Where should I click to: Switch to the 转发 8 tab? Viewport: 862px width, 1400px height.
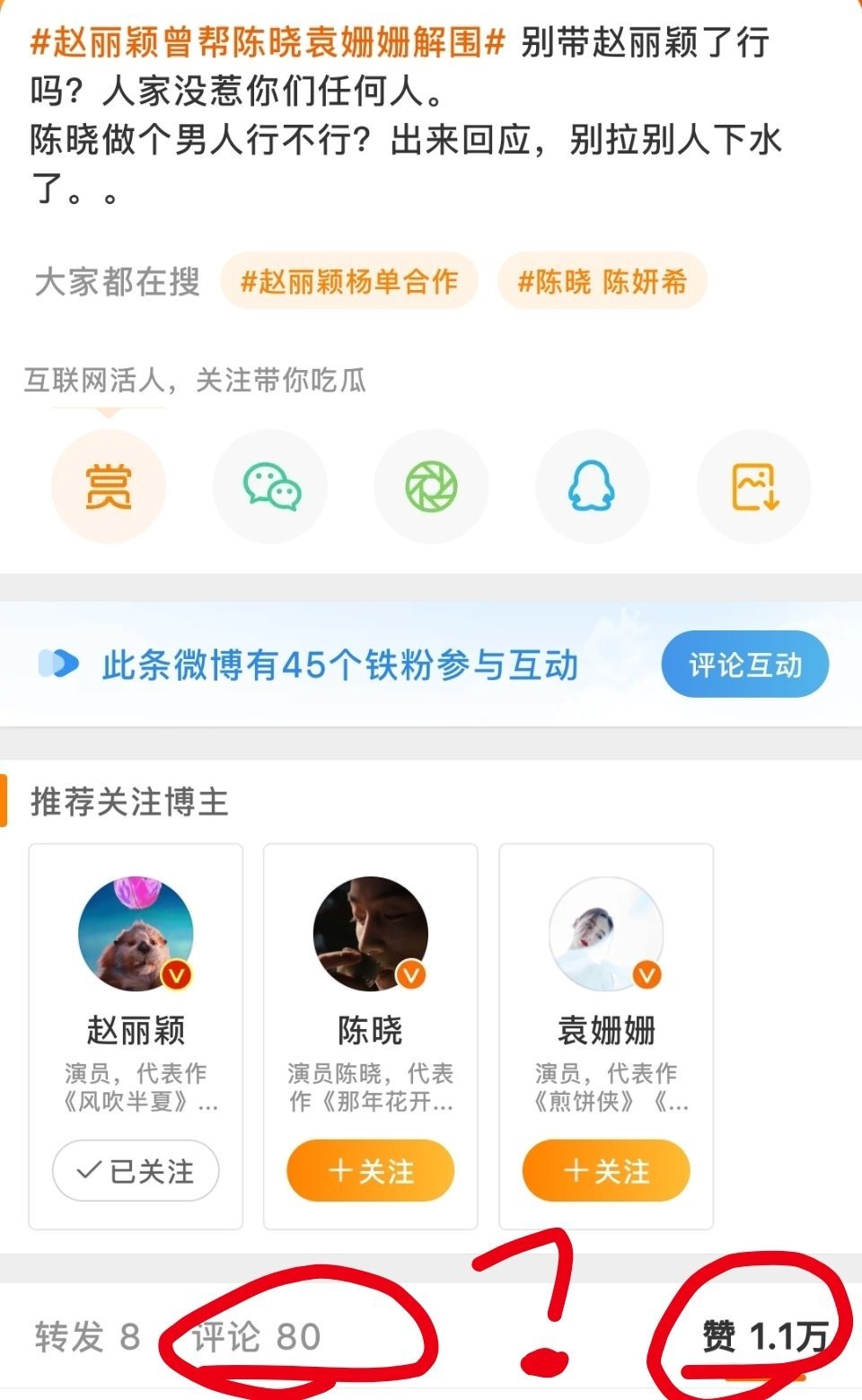pos(87,1336)
